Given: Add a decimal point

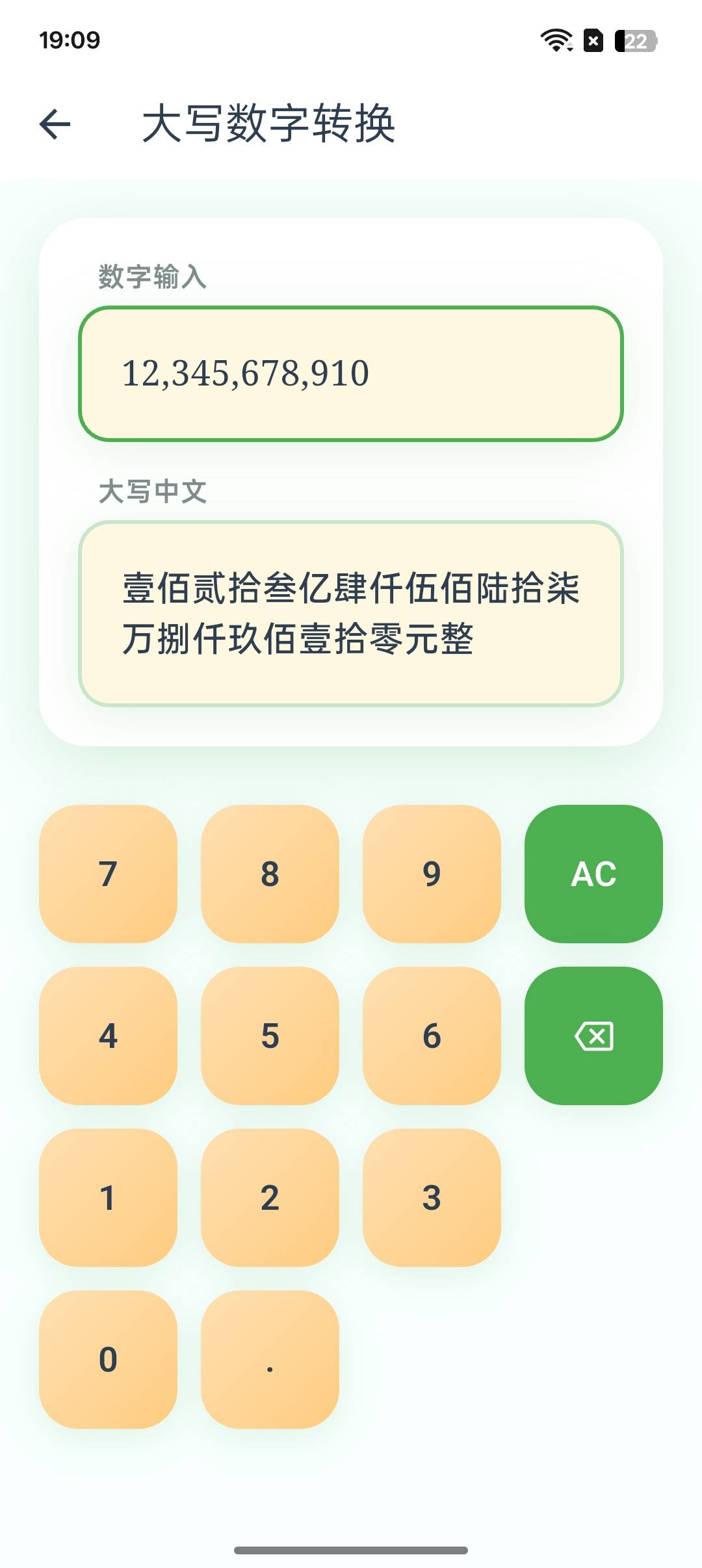Looking at the screenshot, I should (x=270, y=1359).
